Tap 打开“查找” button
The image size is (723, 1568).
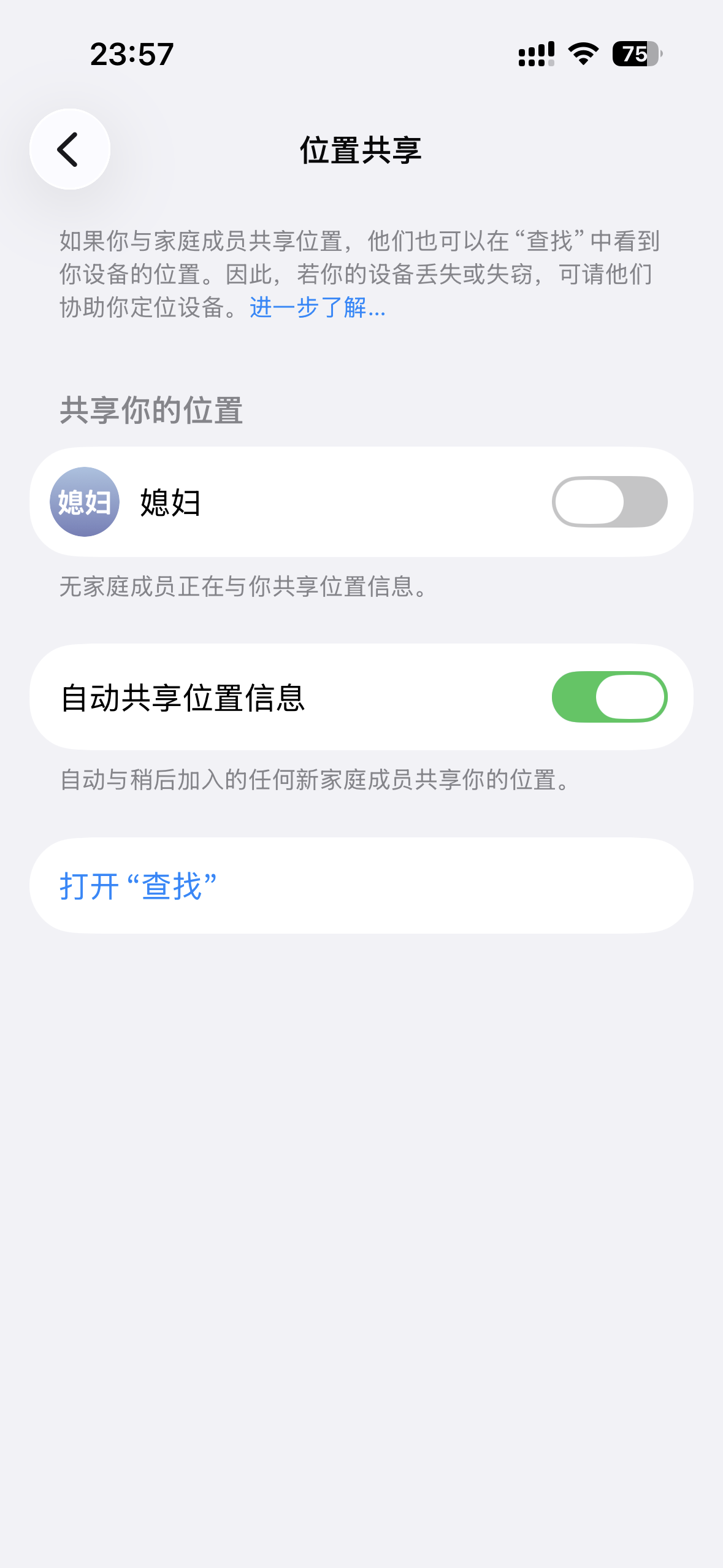[x=139, y=886]
